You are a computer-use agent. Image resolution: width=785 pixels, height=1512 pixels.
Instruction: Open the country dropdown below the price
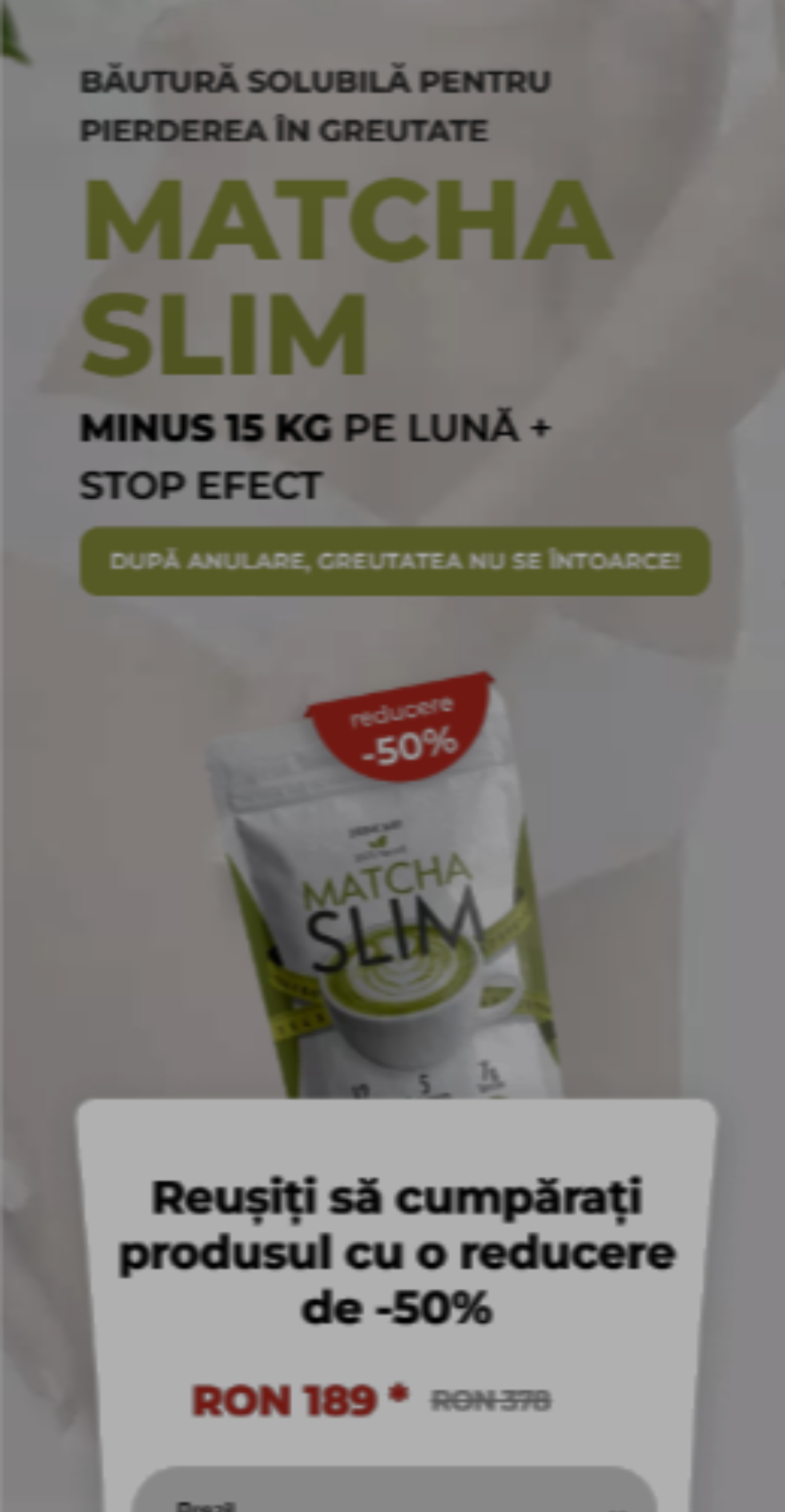click(393, 1493)
